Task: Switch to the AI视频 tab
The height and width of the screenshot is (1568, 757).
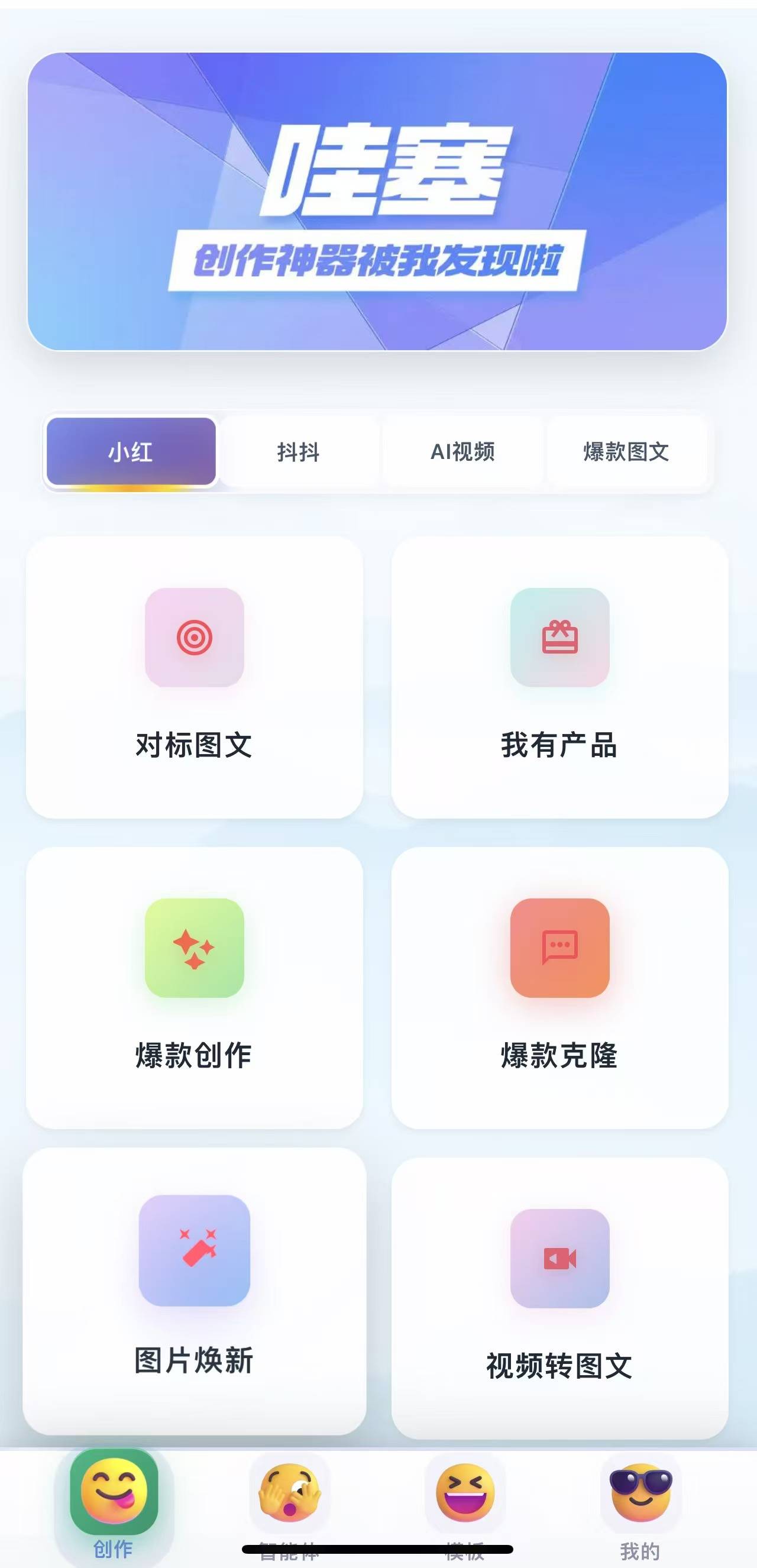Action: point(462,452)
